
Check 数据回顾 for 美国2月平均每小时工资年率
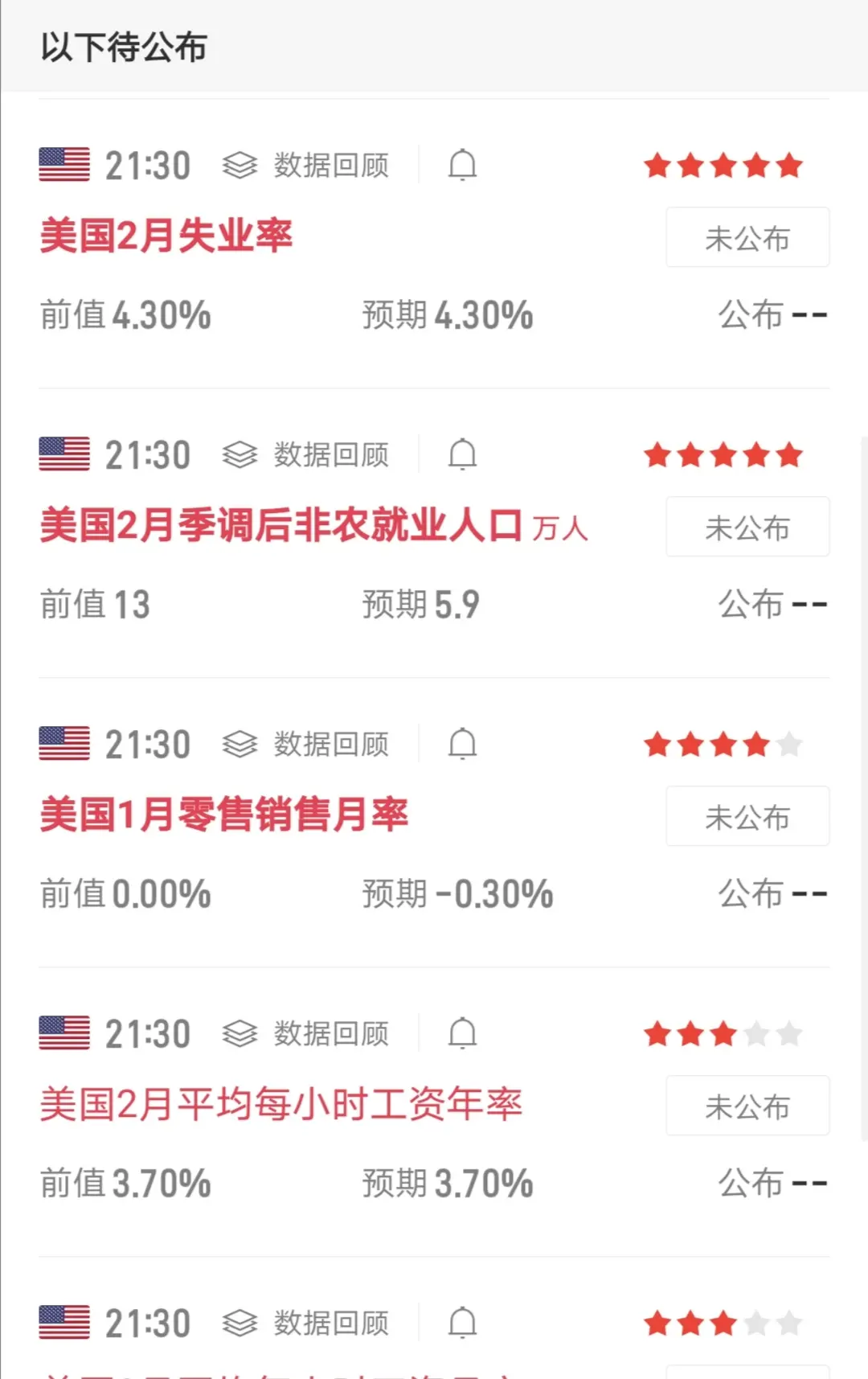307,1034
